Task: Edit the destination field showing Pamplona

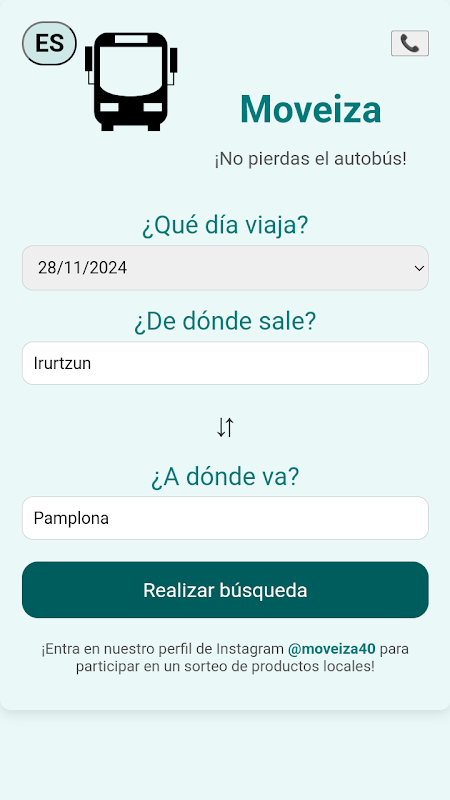Action: (225, 518)
